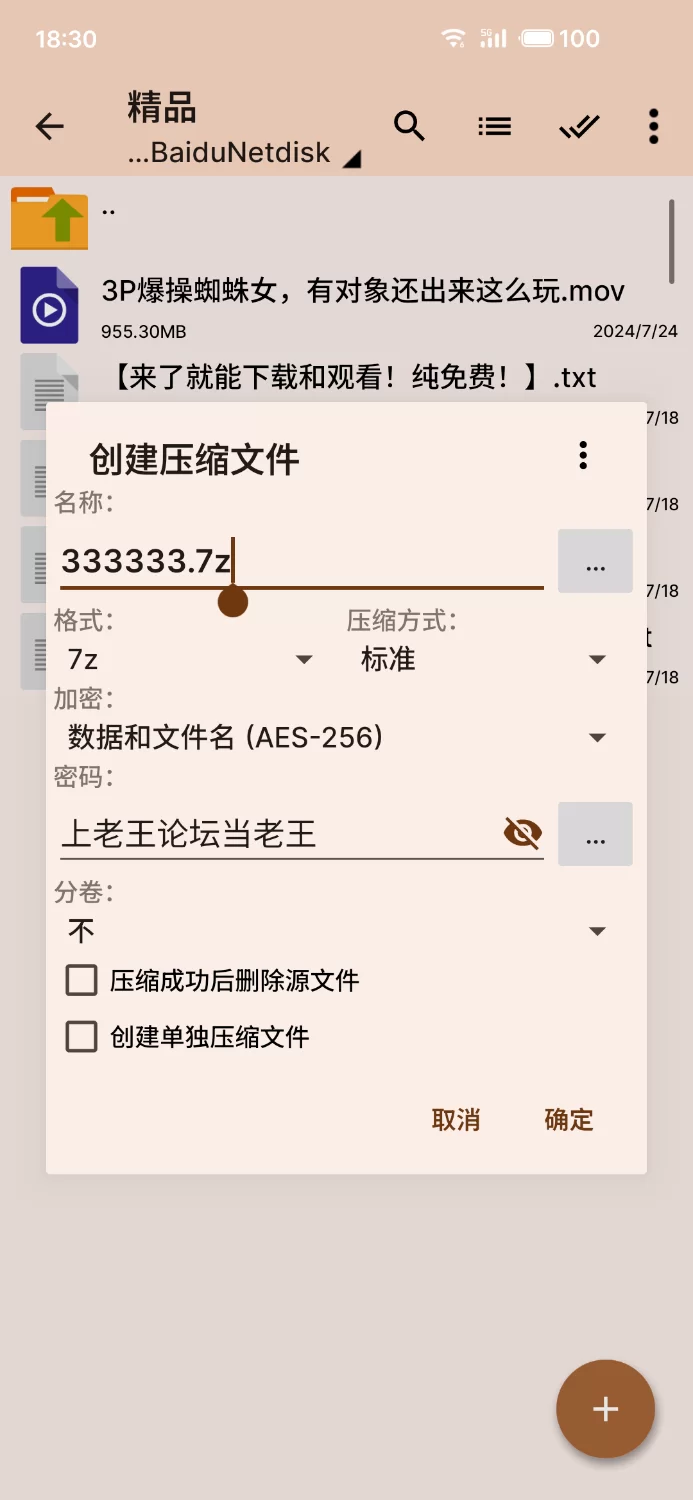Open the dialog's overflow menu

[x=583, y=456]
